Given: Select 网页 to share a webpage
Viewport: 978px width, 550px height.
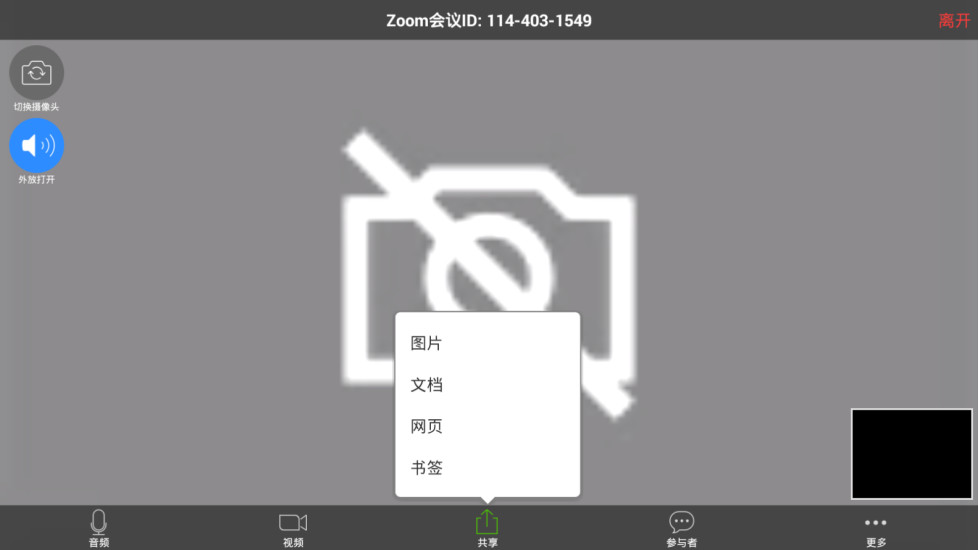Looking at the screenshot, I should [427, 426].
